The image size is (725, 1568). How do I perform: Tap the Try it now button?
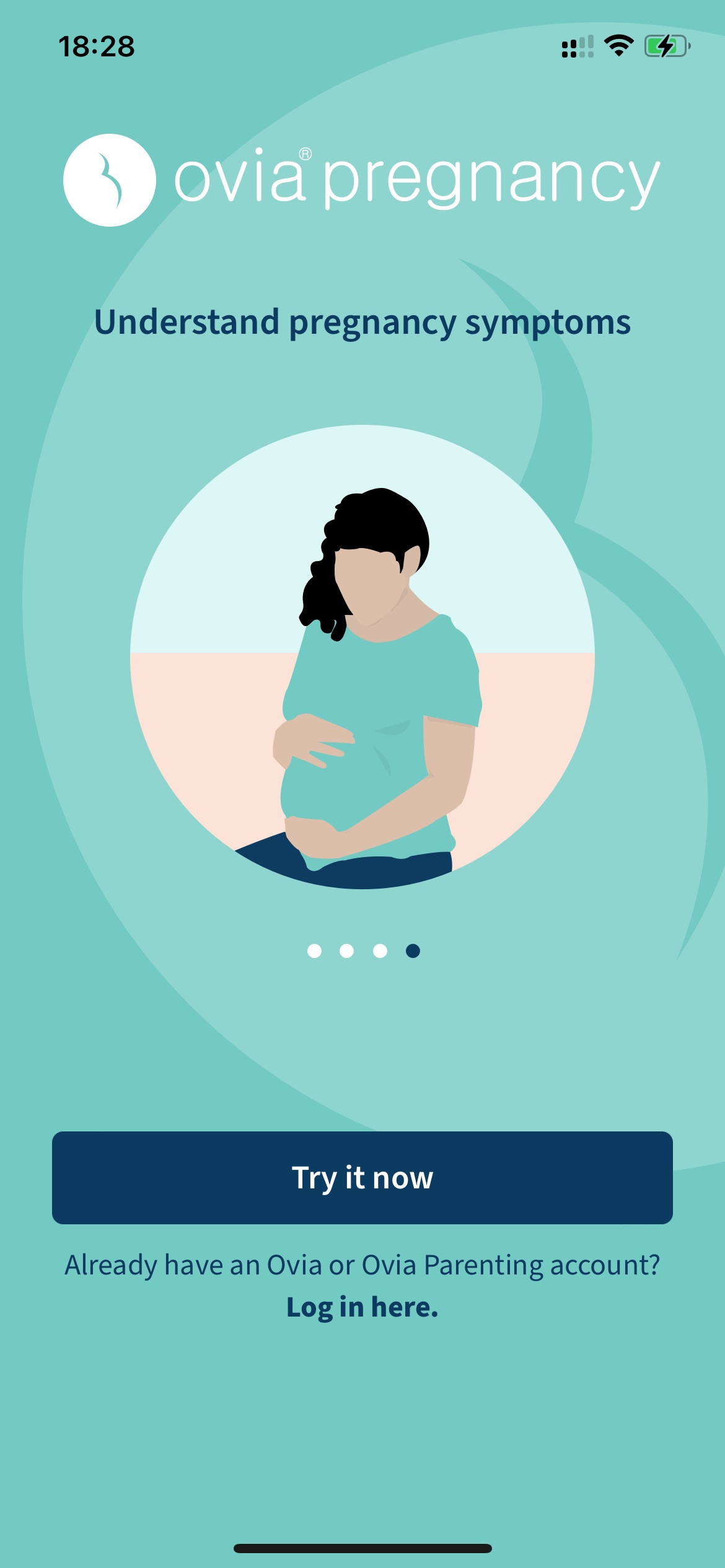[x=362, y=1177]
